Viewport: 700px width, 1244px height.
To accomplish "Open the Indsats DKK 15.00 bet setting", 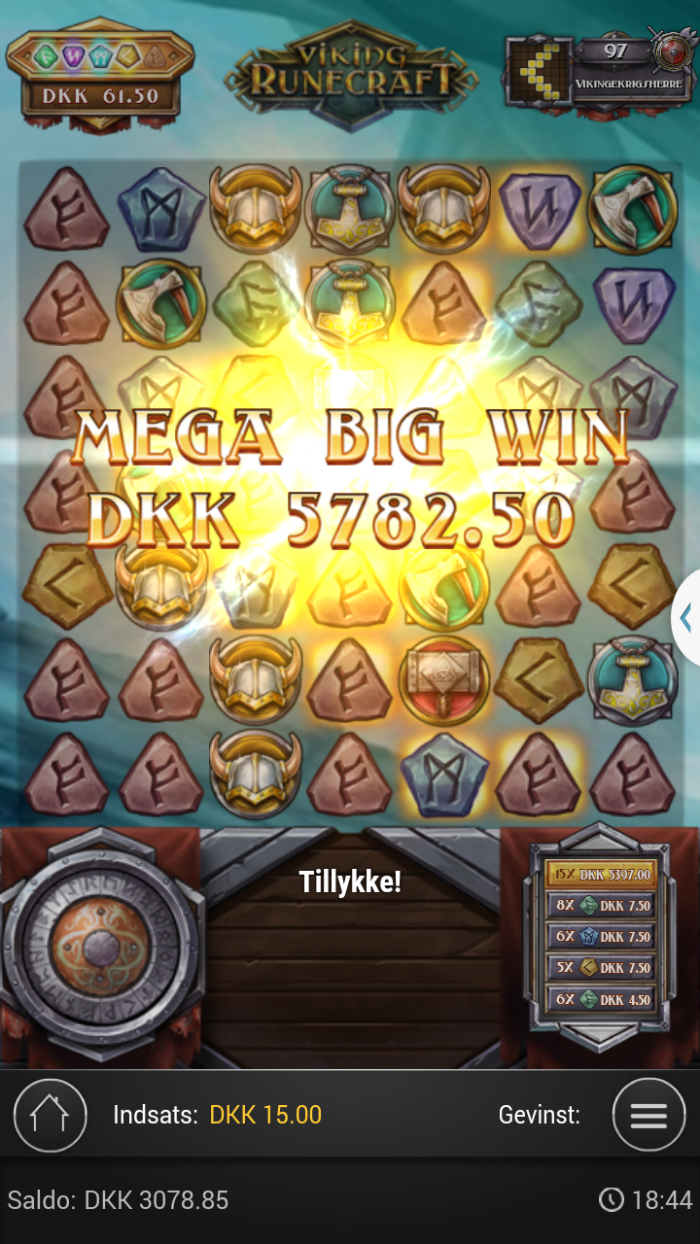I will click(218, 1115).
